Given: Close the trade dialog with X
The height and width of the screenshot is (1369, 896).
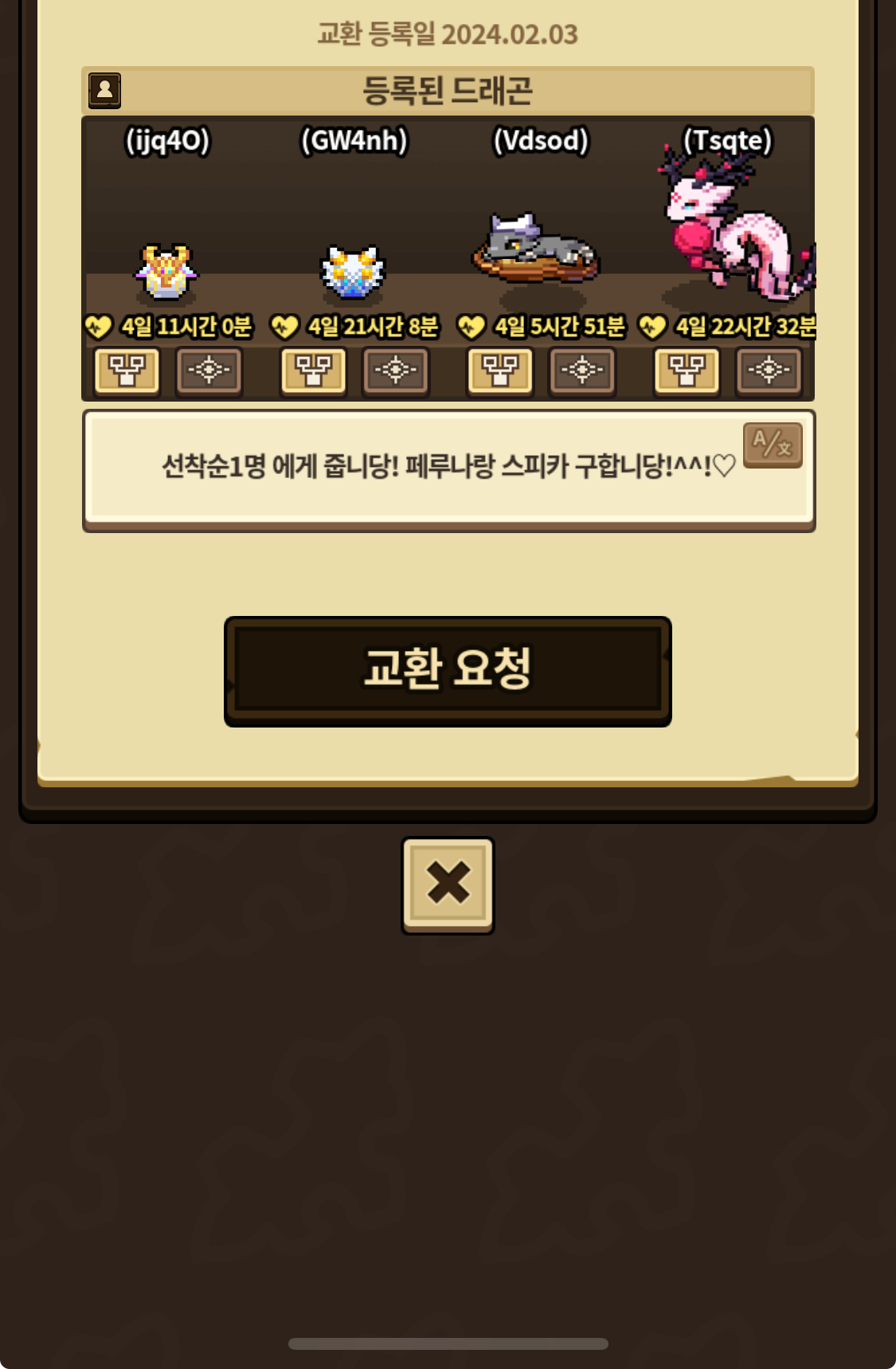Looking at the screenshot, I should [x=448, y=884].
